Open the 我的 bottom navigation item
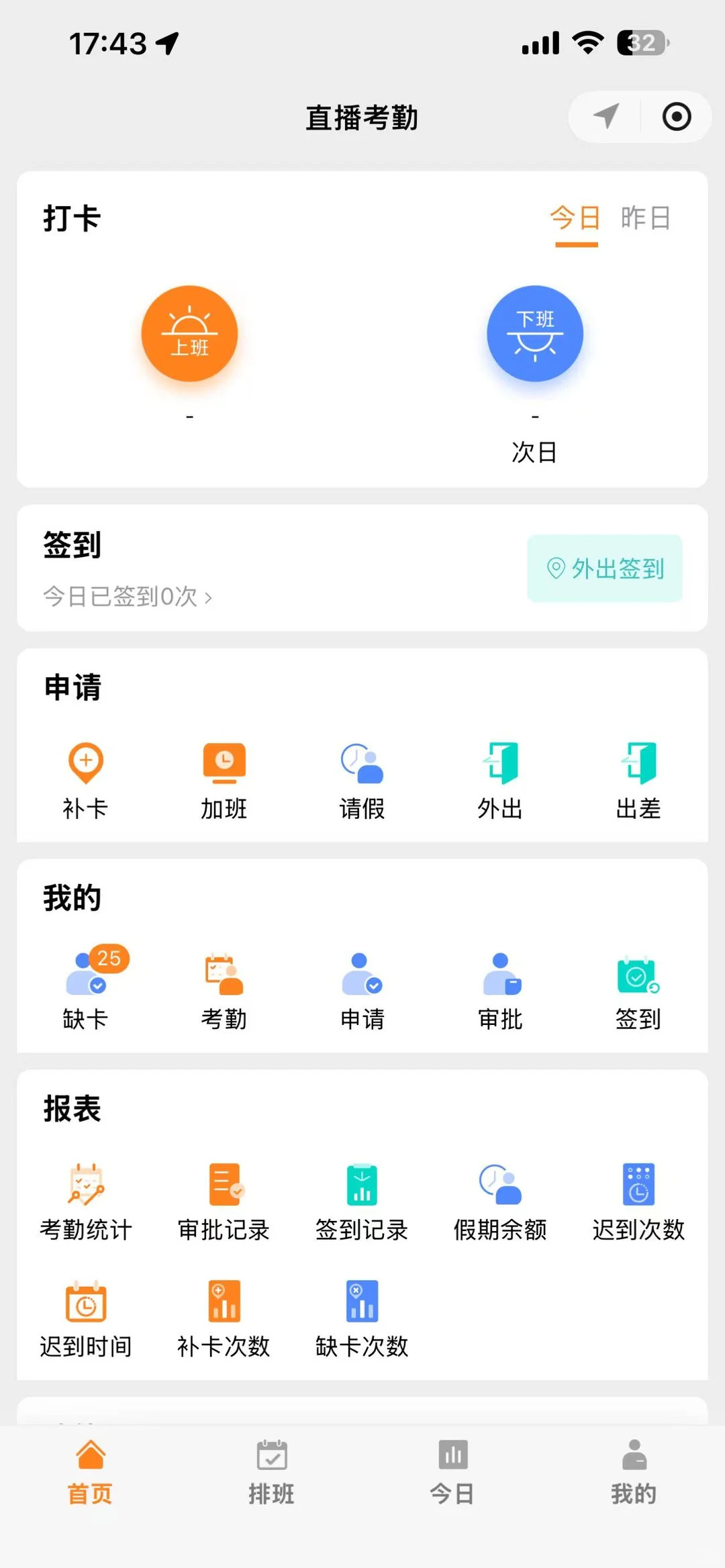This screenshot has width=725, height=1568. pos(634,1473)
